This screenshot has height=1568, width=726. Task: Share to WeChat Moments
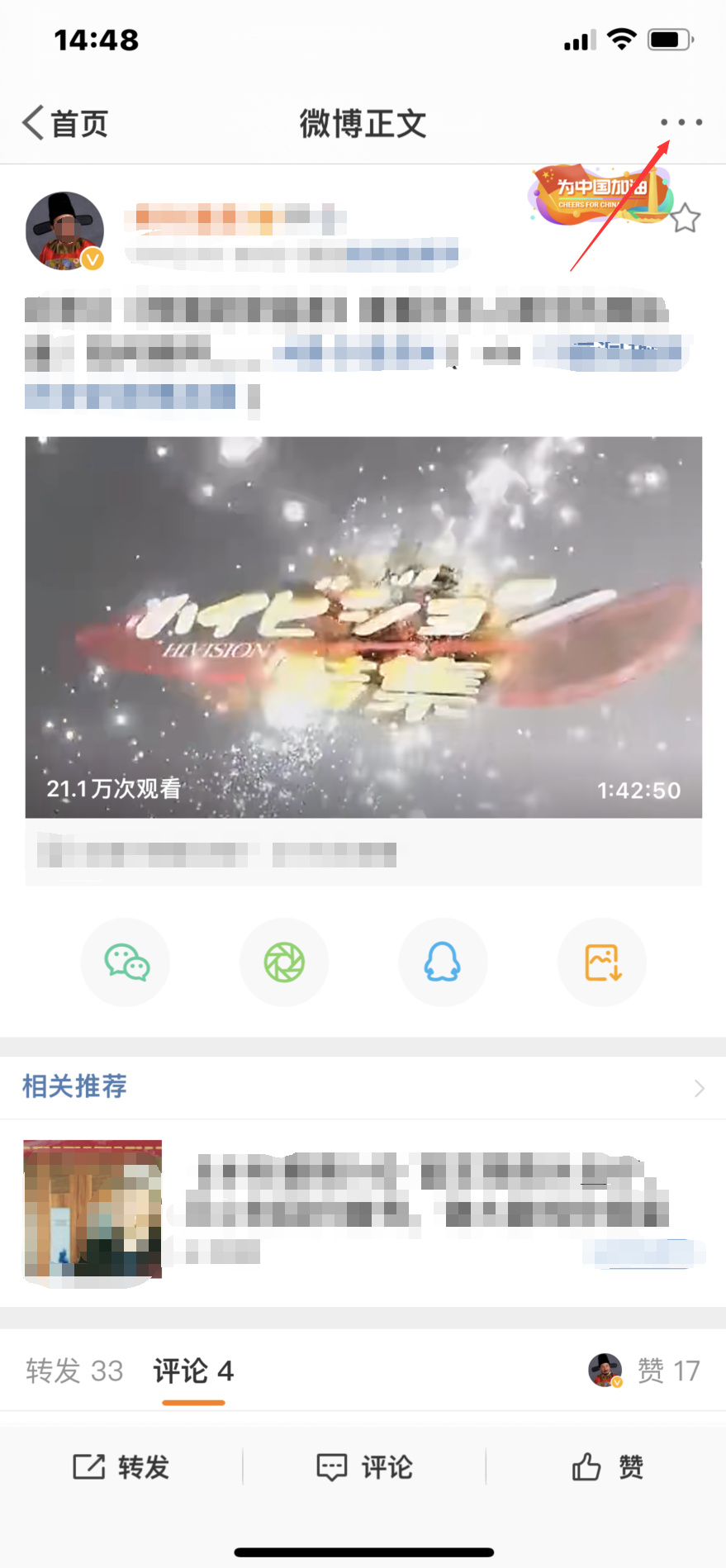click(x=284, y=962)
